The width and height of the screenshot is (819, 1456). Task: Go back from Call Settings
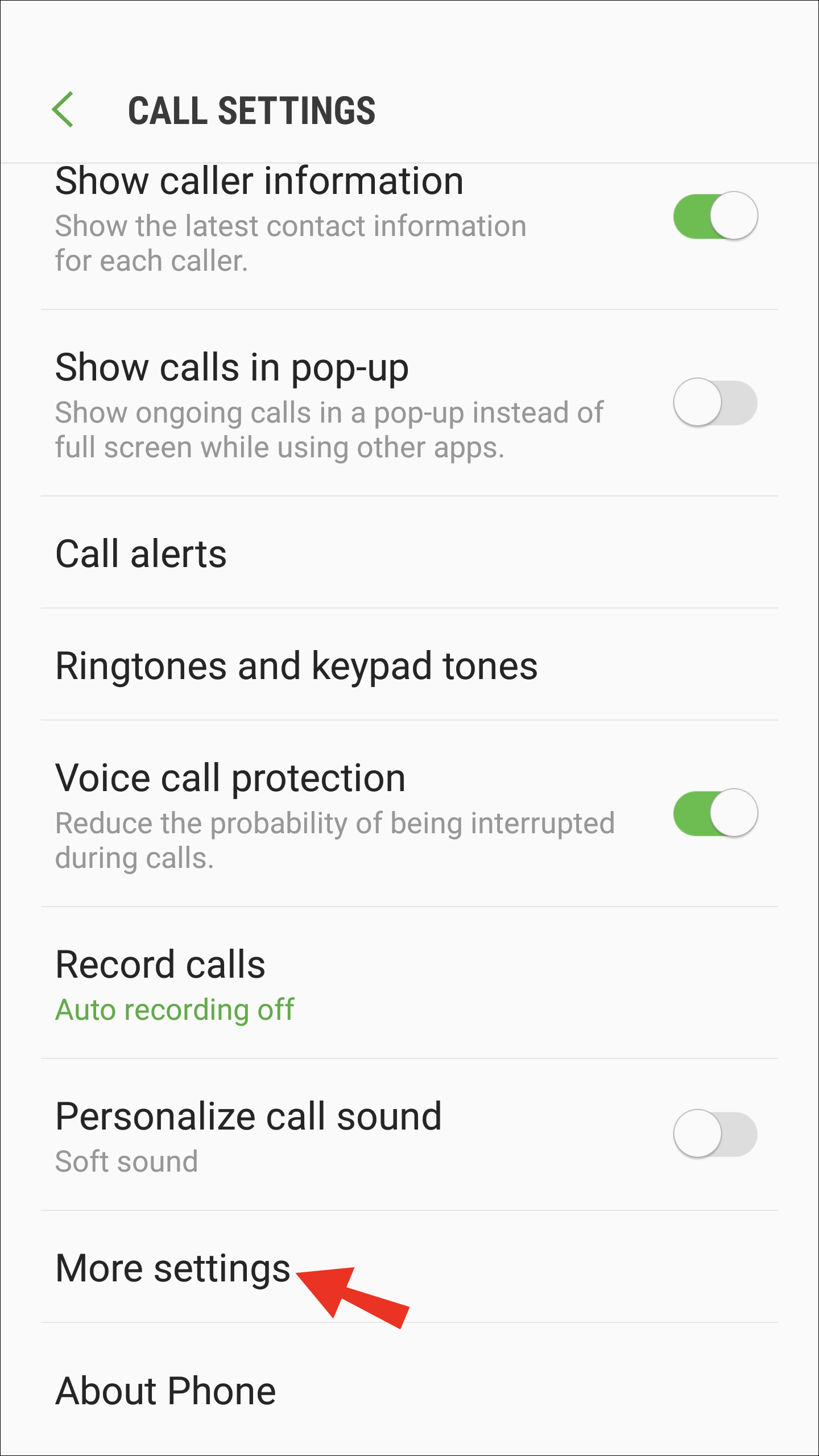point(63,109)
